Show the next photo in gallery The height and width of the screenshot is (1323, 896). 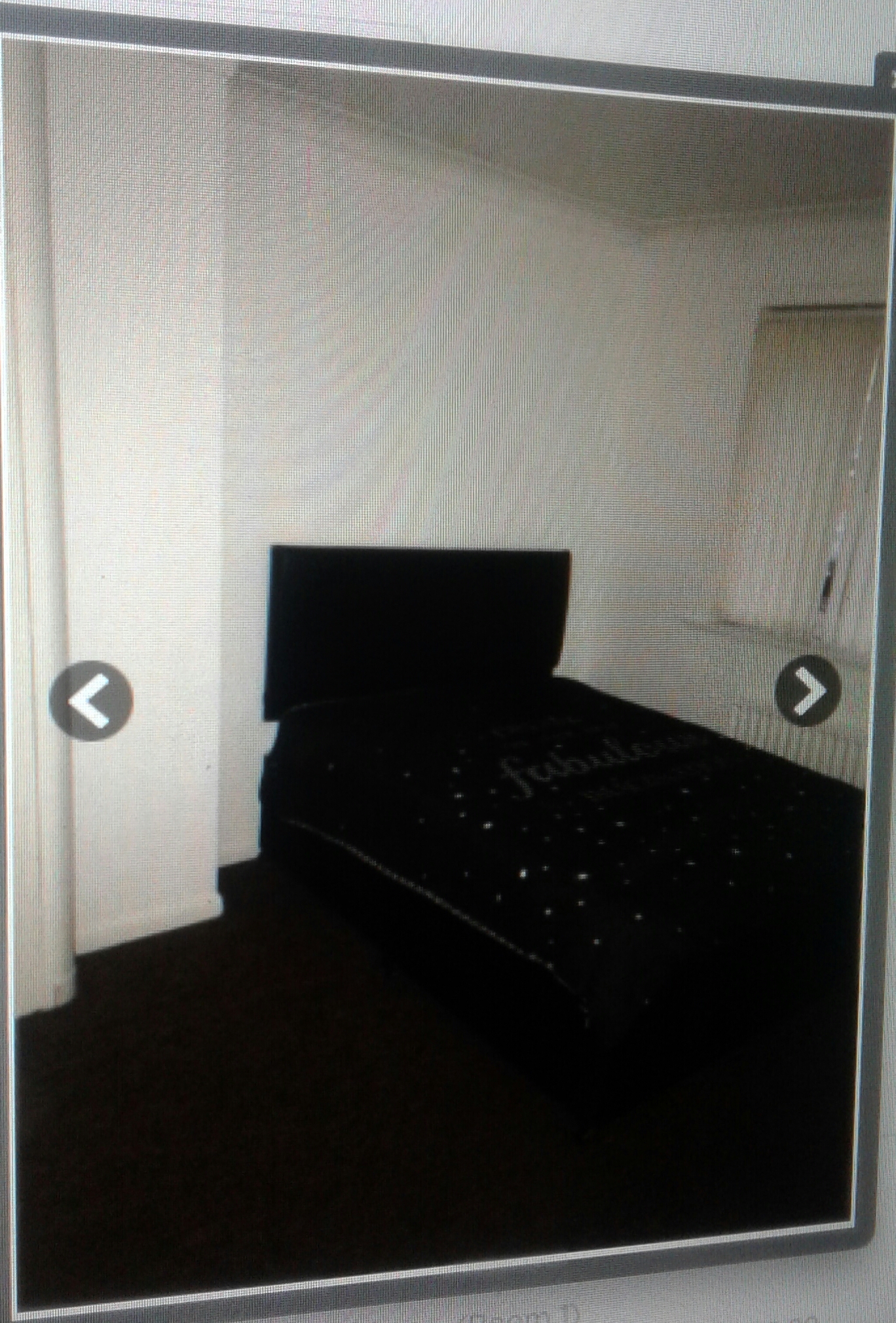[x=808, y=691]
